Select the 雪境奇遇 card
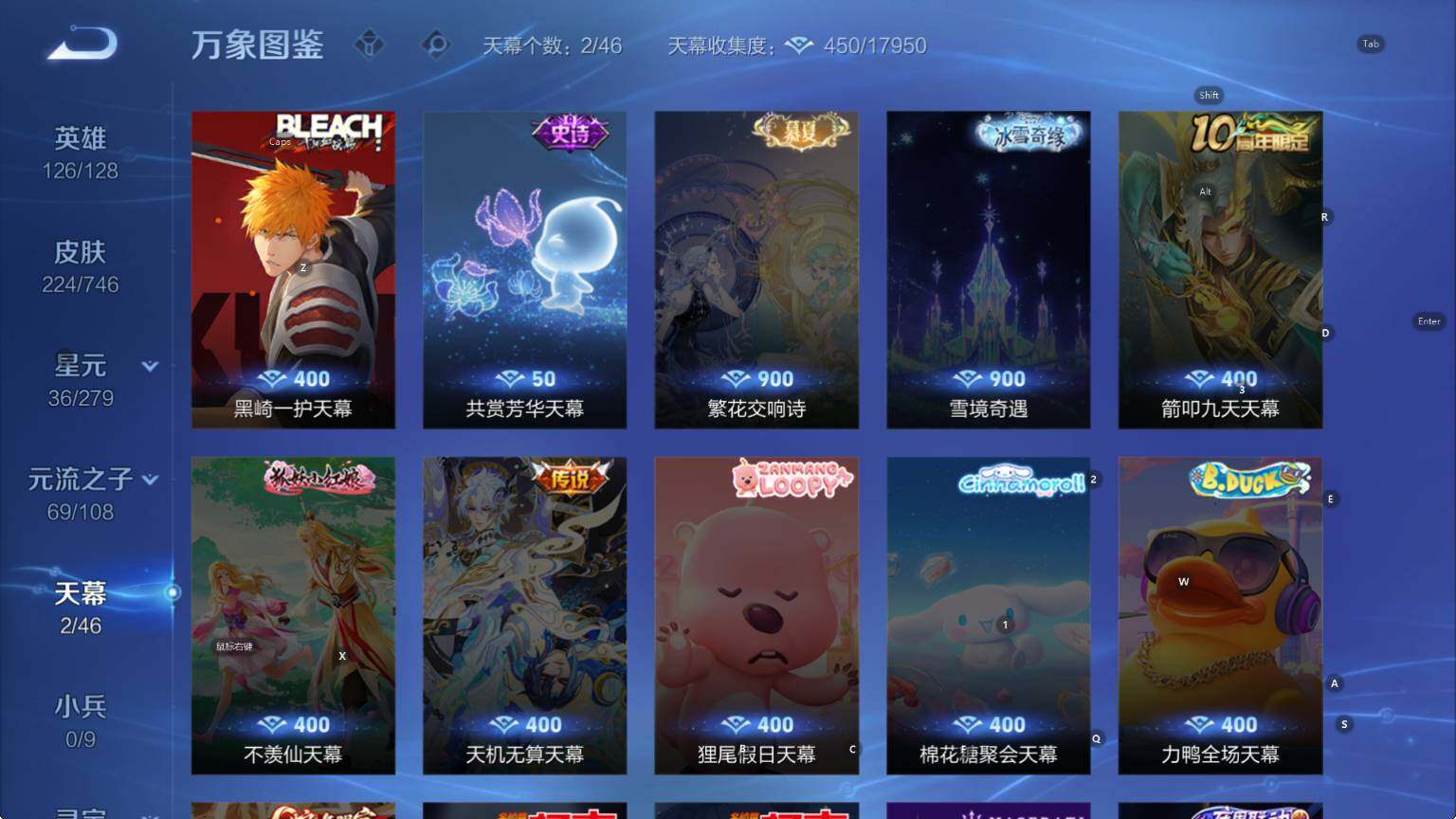This screenshot has width=1456, height=819. (988, 270)
